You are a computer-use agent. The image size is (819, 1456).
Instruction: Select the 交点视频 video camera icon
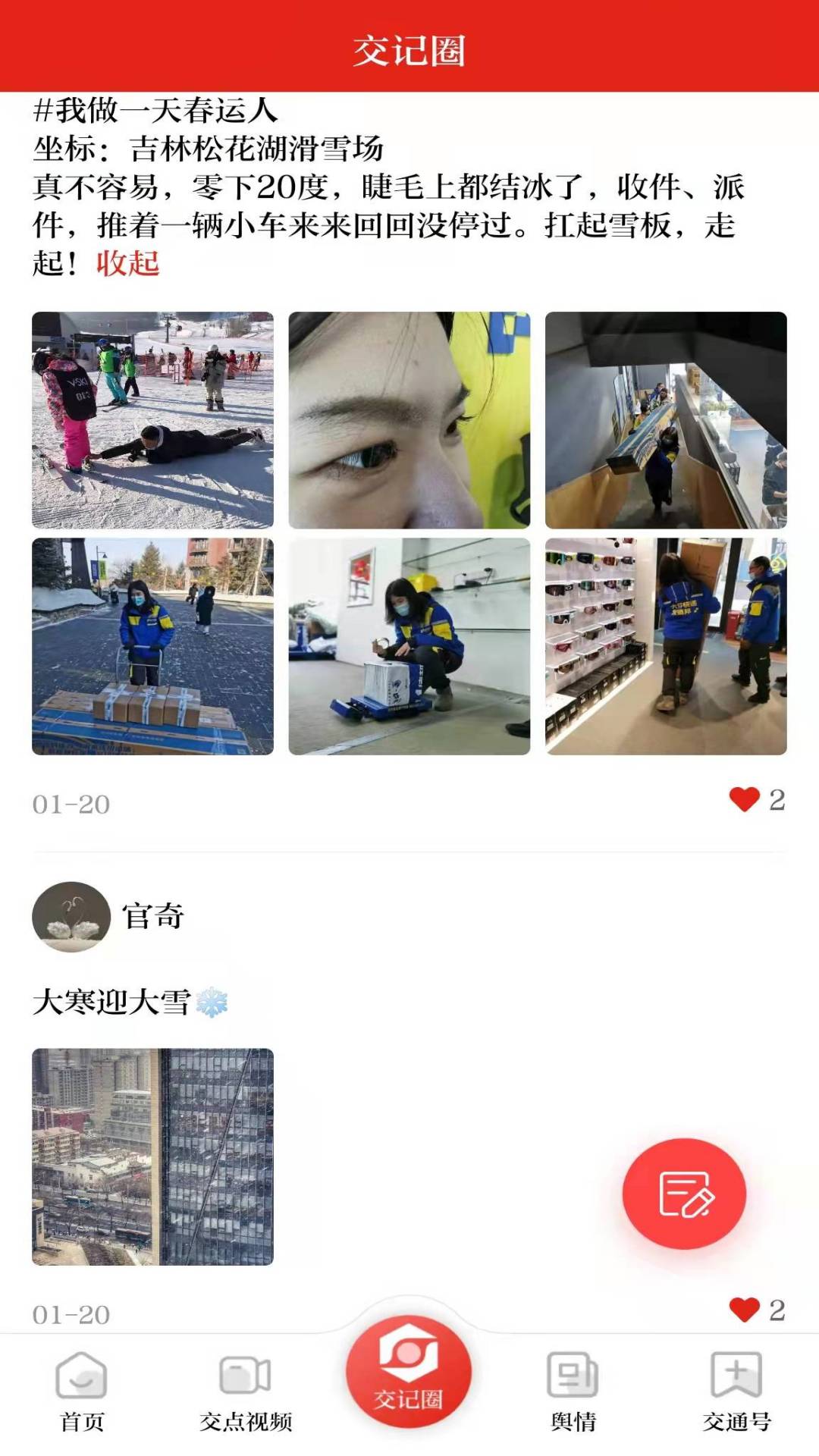click(242, 1373)
